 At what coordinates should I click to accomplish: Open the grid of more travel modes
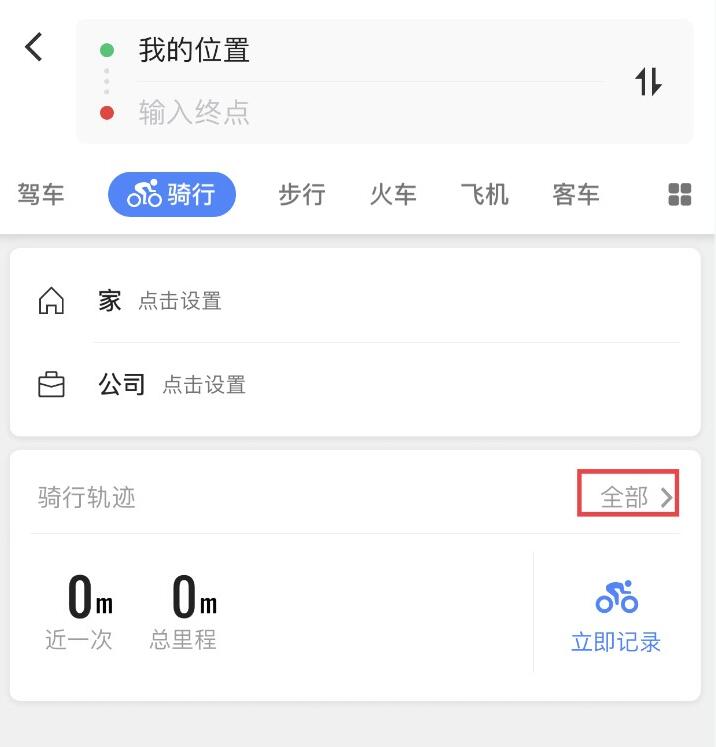point(680,194)
